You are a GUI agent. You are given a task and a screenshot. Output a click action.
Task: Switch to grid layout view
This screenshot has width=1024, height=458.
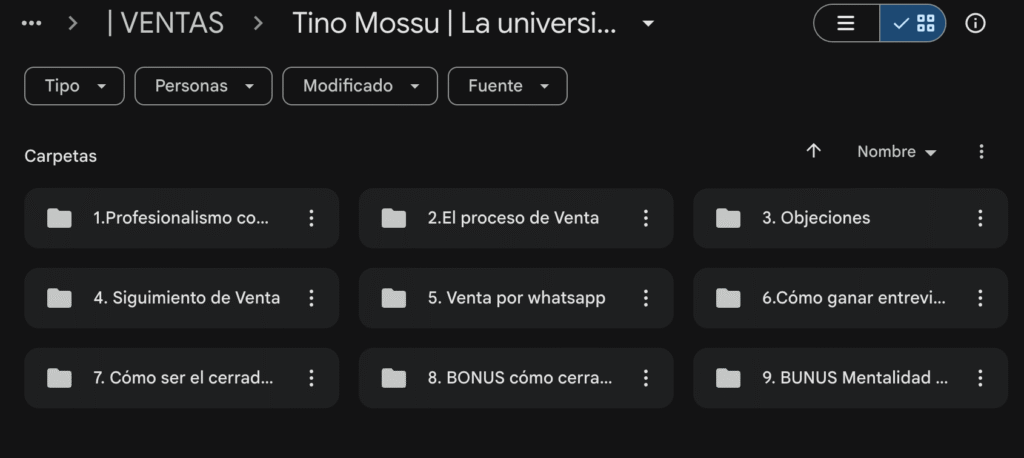click(913, 24)
